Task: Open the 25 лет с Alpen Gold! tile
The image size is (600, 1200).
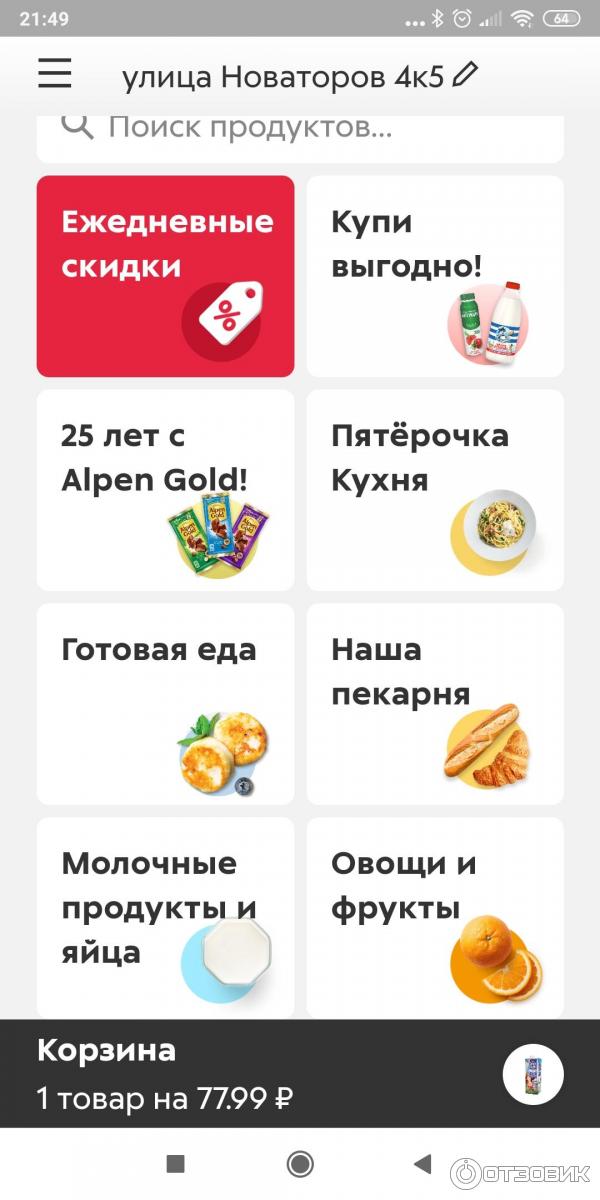Action: coord(166,490)
